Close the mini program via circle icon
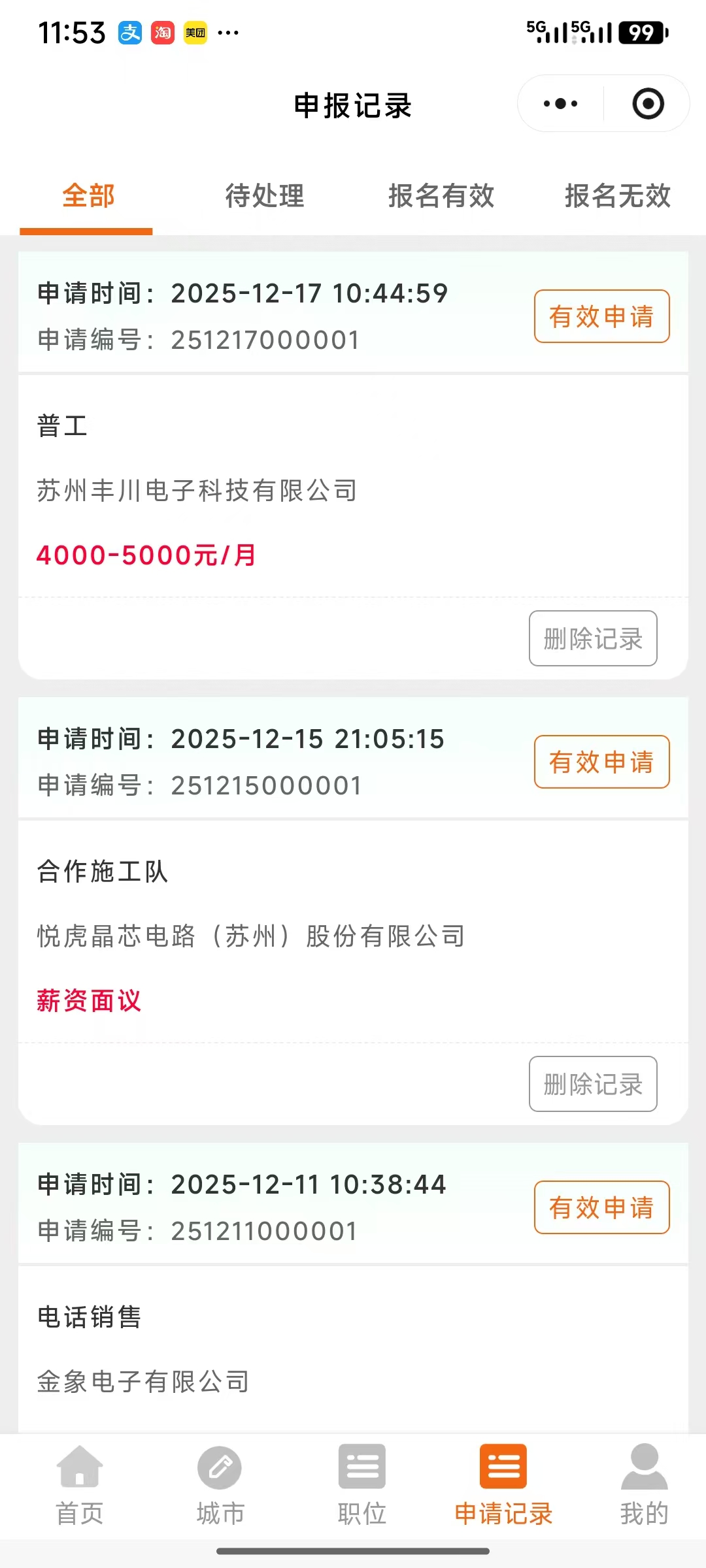 tap(648, 104)
